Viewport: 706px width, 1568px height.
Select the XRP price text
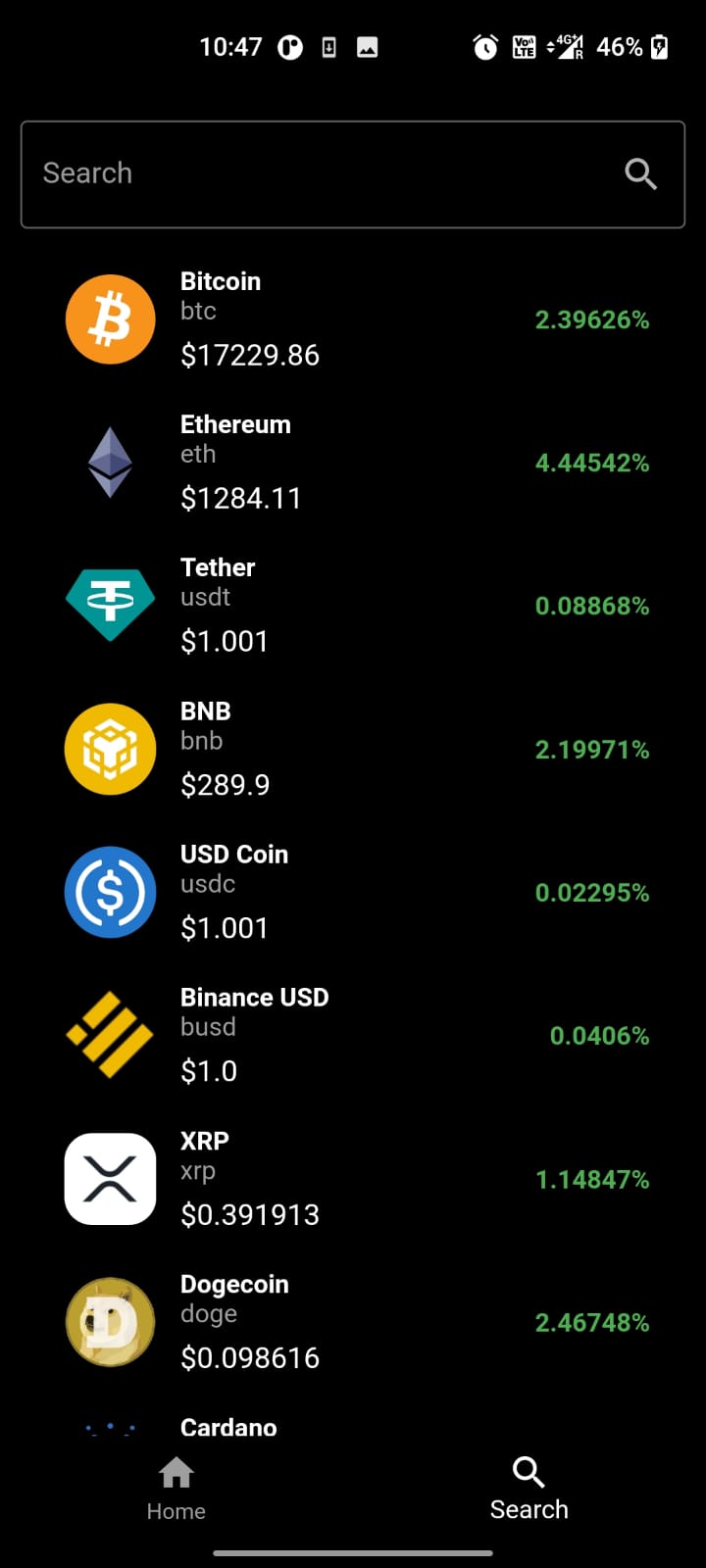[249, 1214]
